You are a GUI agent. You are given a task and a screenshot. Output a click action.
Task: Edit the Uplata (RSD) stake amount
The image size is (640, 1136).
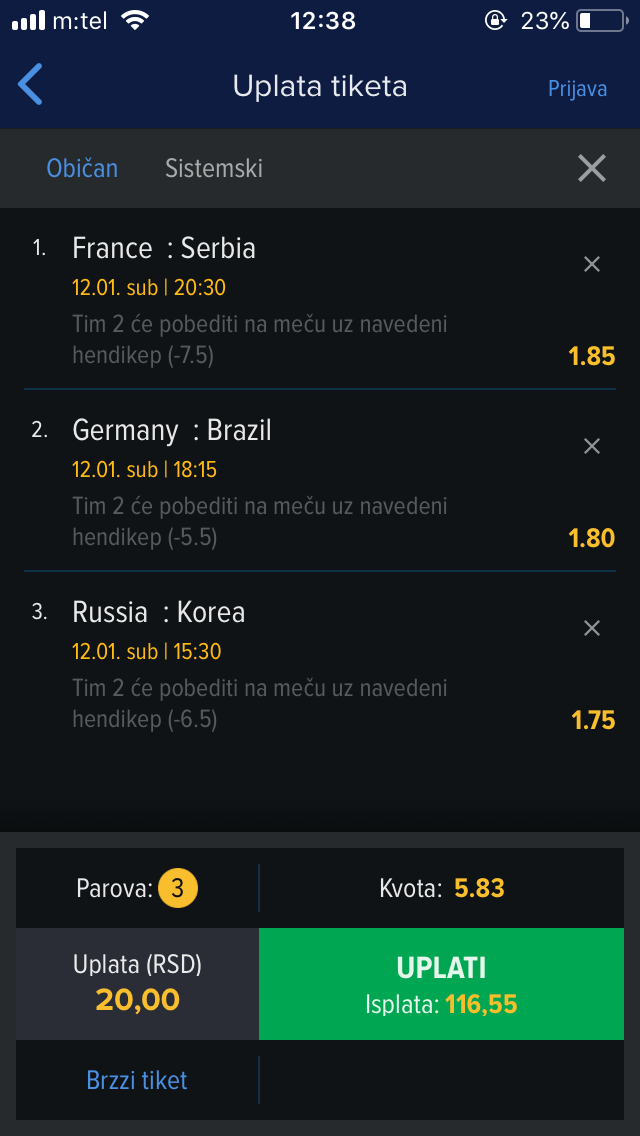point(137,984)
